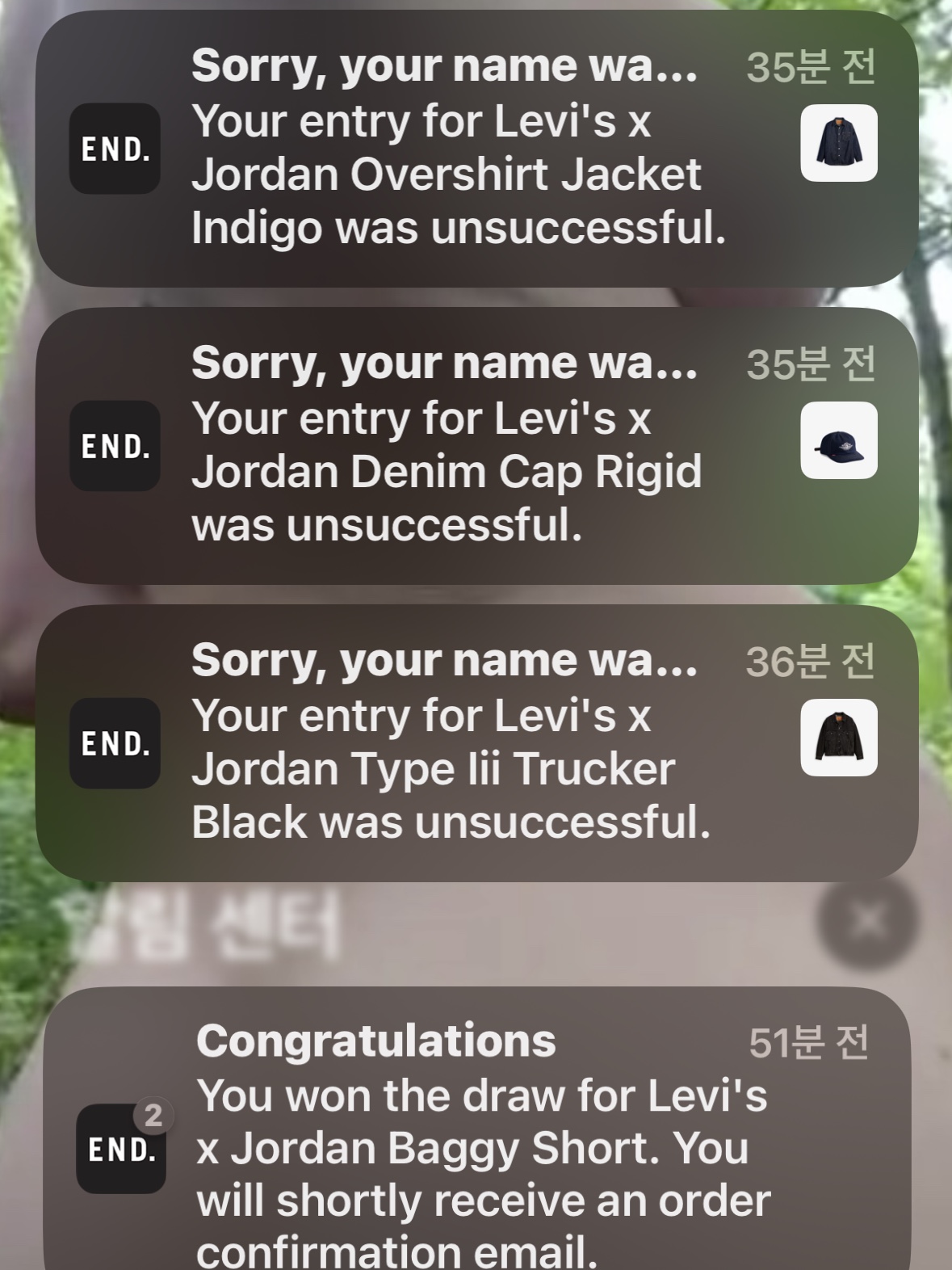
Task: Tap the 36분 전 timestamp on the trucker notification
Action: click(809, 662)
